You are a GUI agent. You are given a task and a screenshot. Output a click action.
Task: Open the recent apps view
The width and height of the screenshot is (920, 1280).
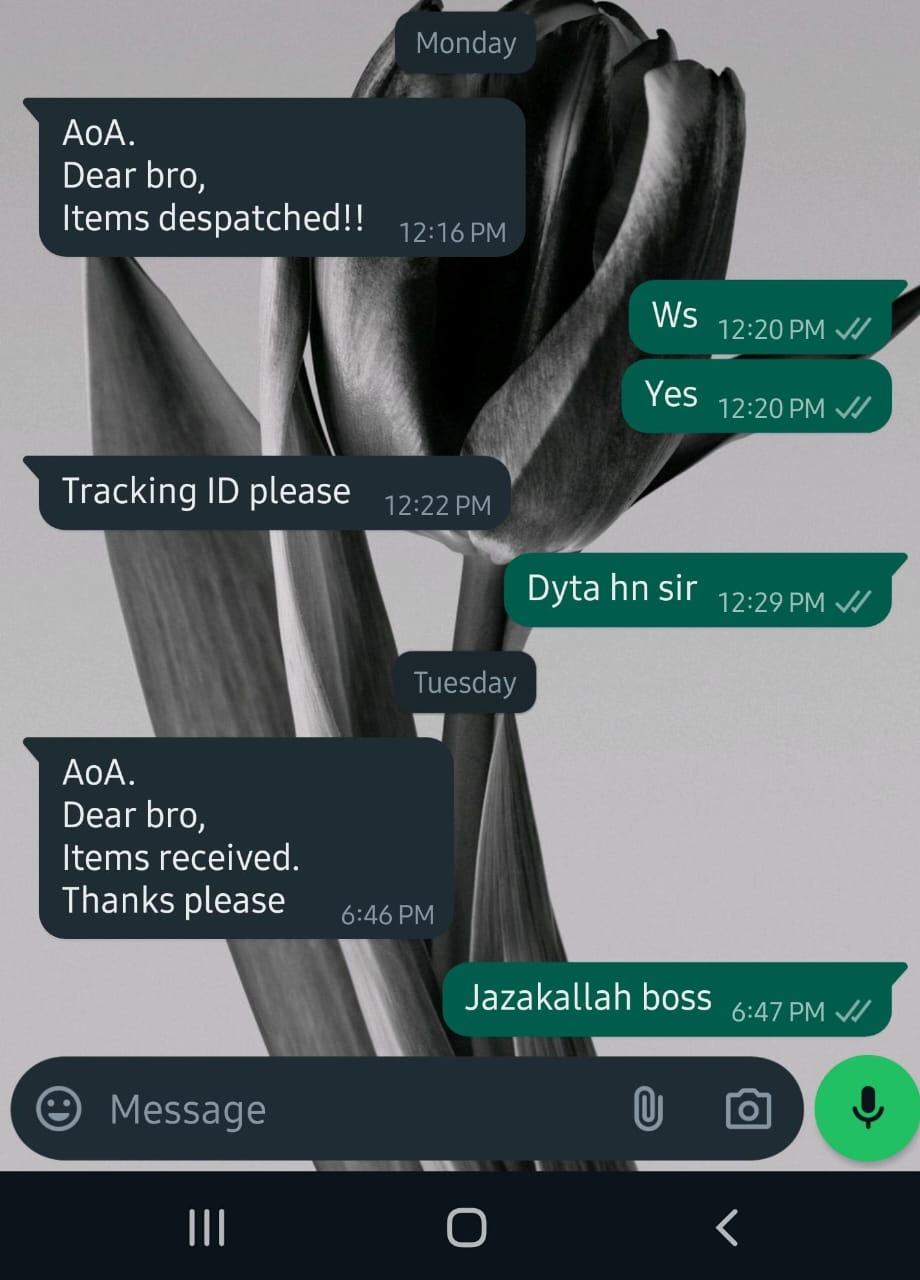pos(207,1227)
